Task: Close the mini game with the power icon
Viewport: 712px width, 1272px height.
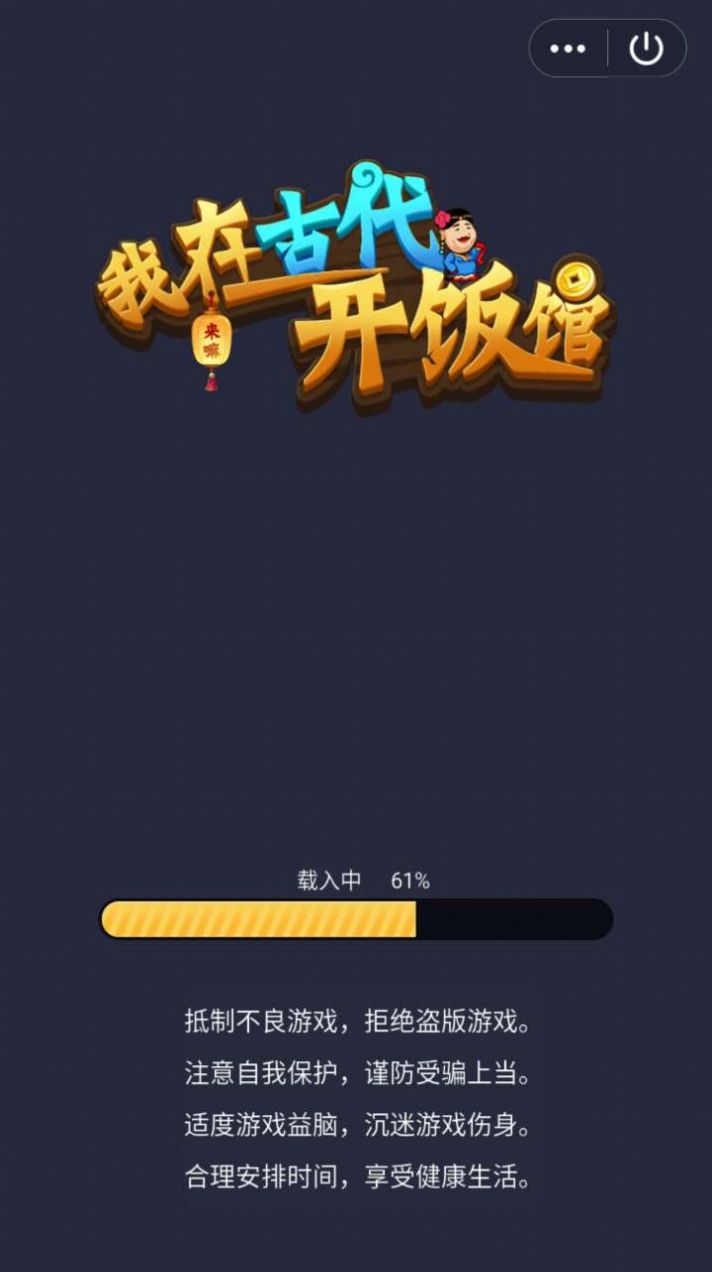Action: 646,48
